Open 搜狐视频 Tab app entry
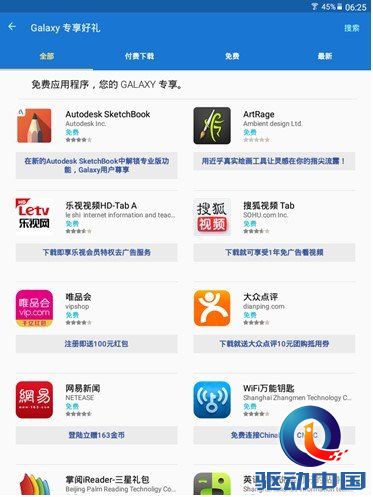This screenshot has width=373, height=497. (274, 217)
